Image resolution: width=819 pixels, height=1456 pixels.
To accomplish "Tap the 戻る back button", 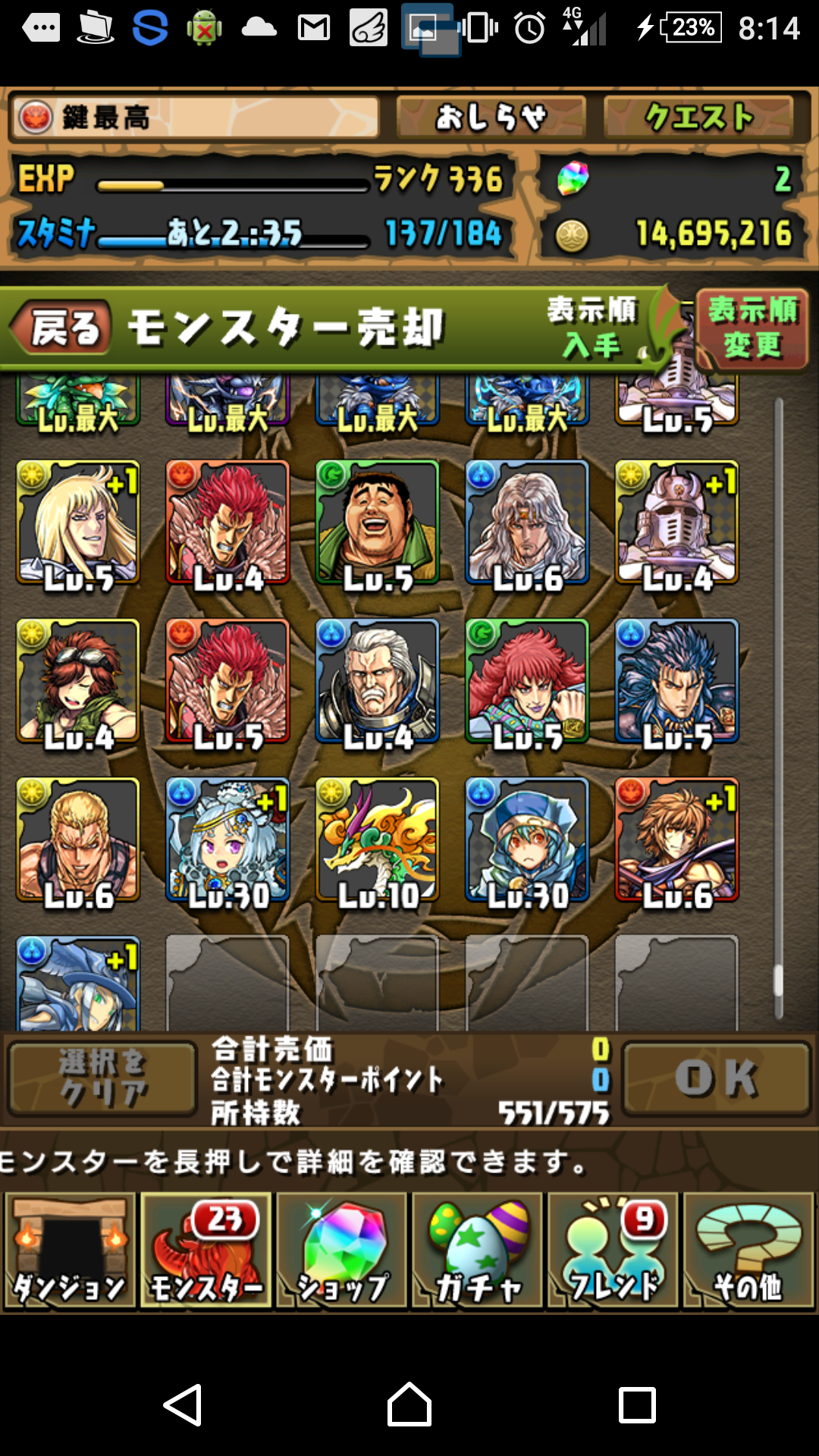I will (64, 328).
